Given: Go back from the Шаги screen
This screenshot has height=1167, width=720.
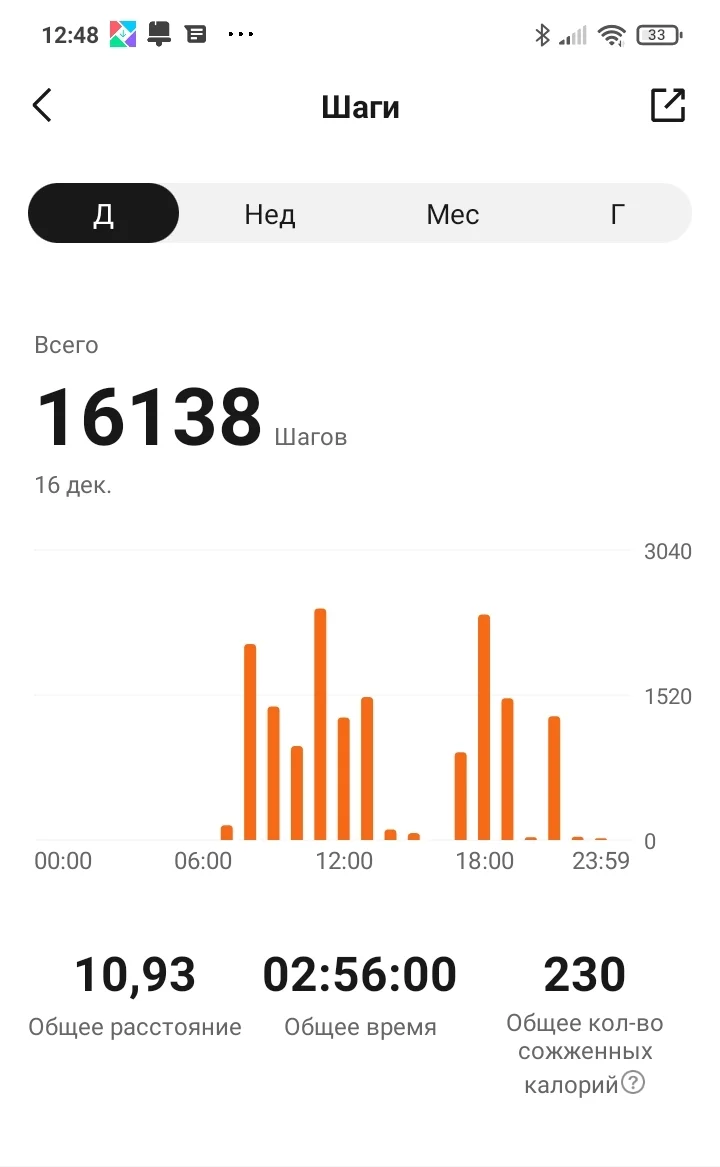Looking at the screenshot, I should (x=42, y=105).
